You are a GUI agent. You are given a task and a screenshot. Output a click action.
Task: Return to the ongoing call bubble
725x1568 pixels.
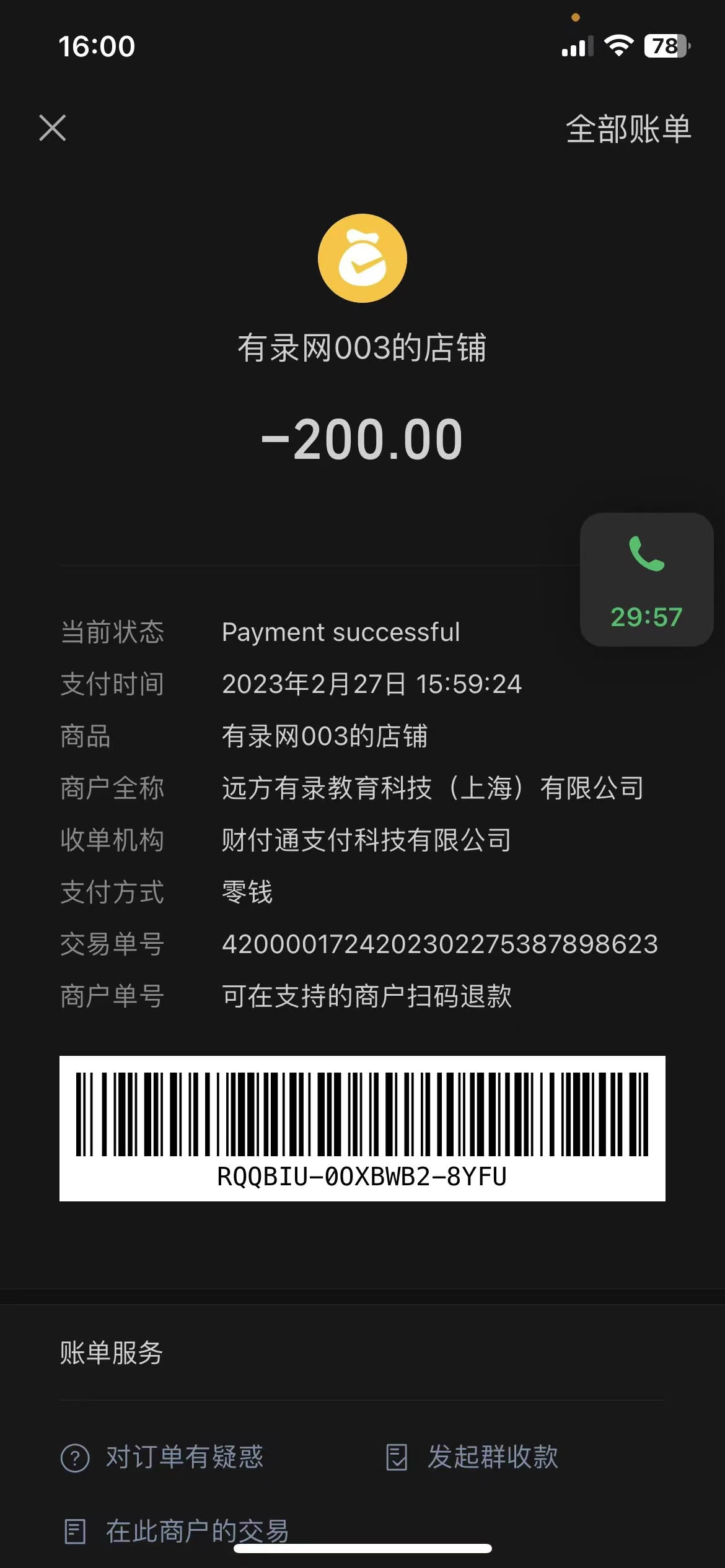[646, 580]
